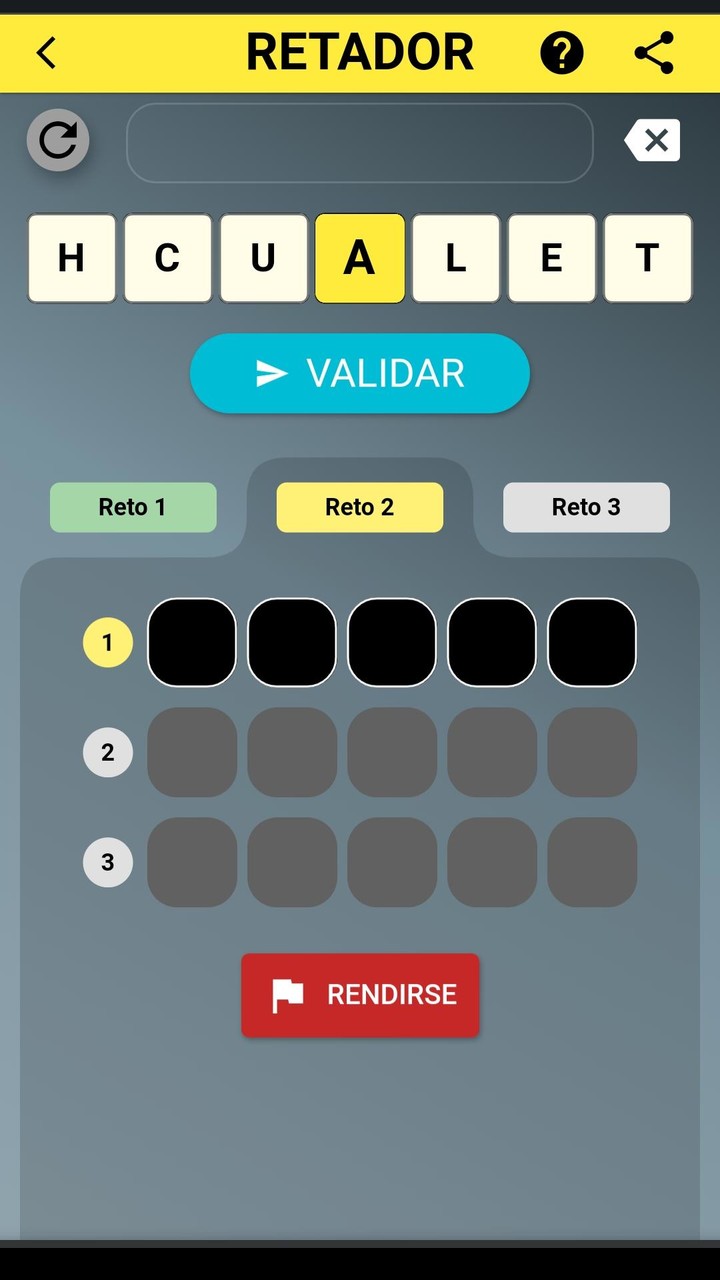Share this game
Viewport: 720px width, 1280px height.
pos(654,53)
